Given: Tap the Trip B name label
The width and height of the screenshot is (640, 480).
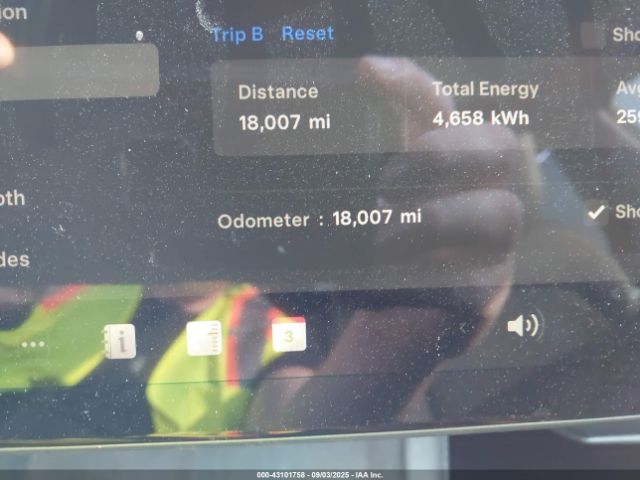Looking at the screenshot, I should click(x=237, y=34).
